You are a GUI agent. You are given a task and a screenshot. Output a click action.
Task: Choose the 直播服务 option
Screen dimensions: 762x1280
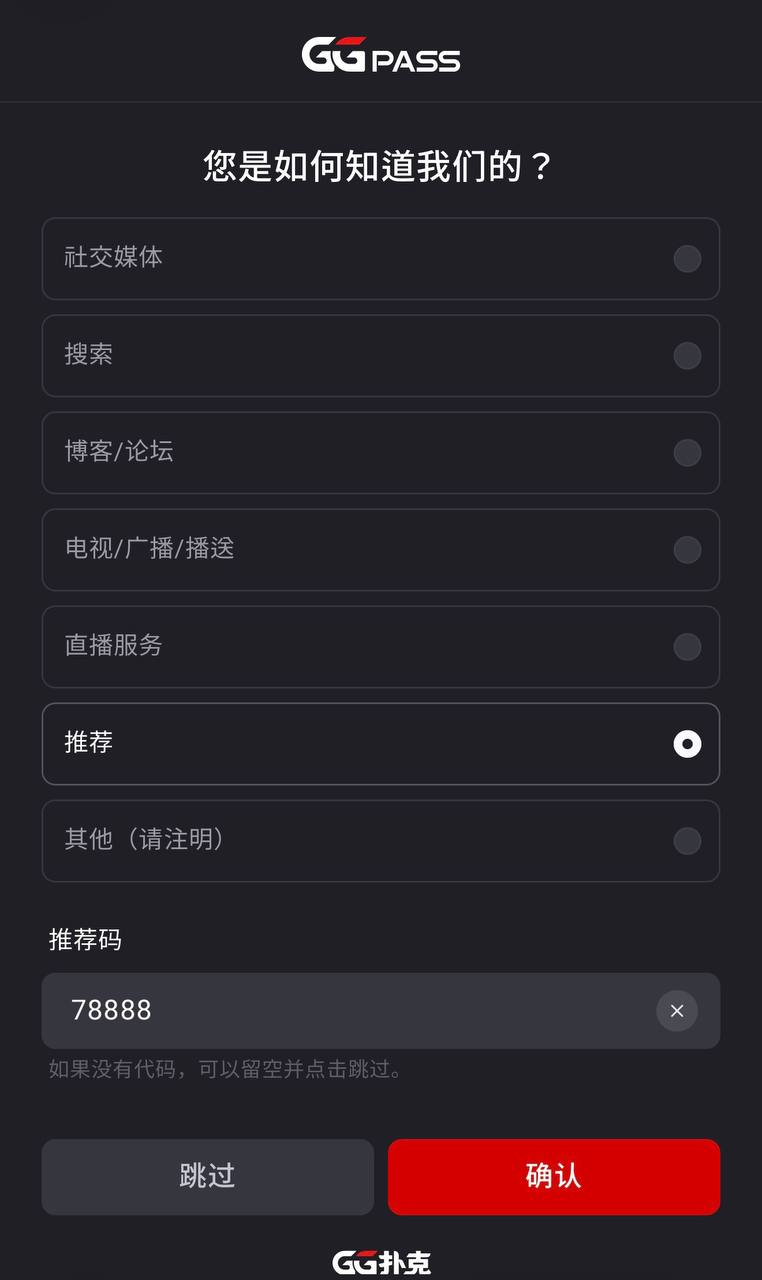[380, 647]
